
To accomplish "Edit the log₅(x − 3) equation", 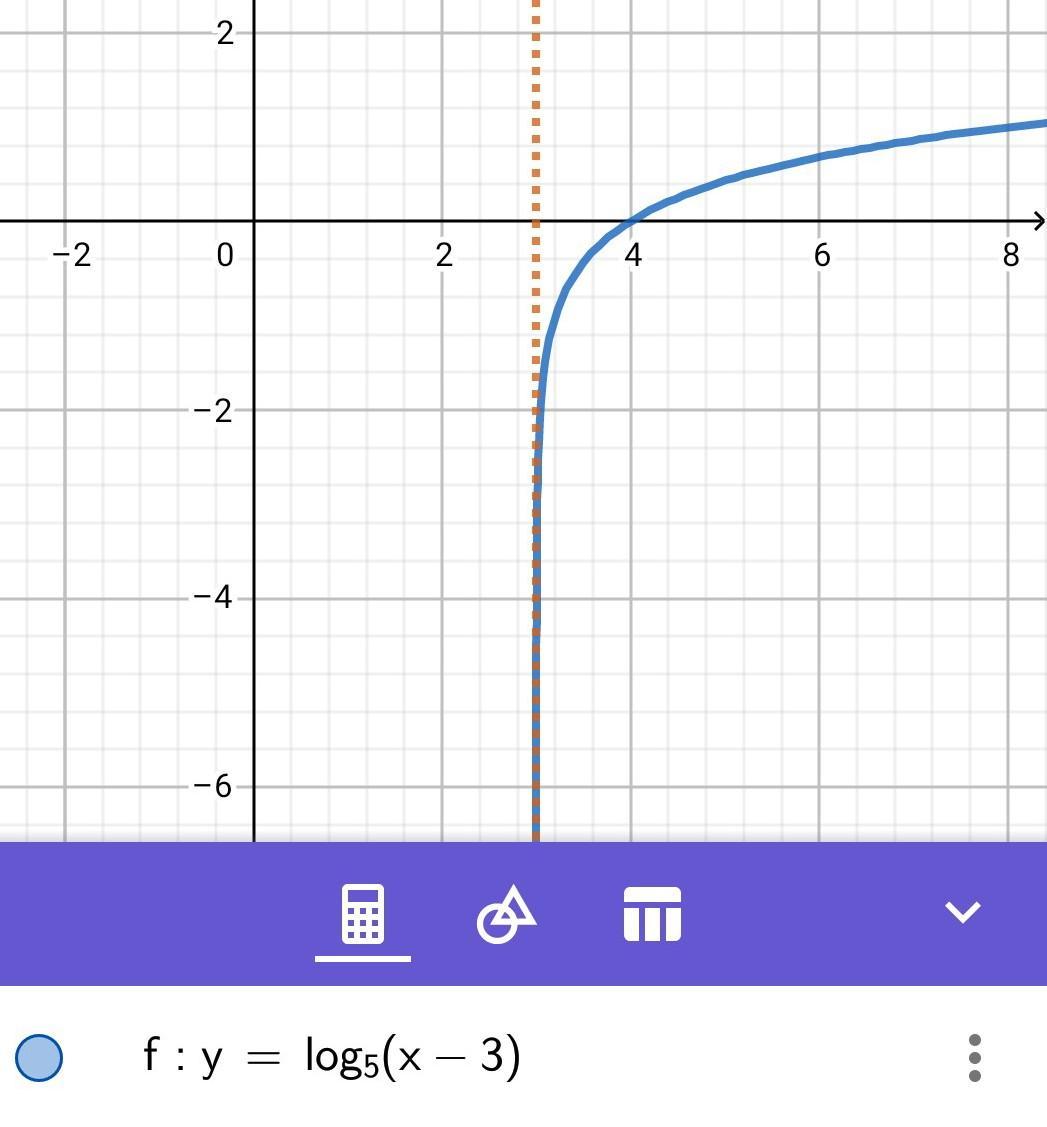I will point(412,1056).
